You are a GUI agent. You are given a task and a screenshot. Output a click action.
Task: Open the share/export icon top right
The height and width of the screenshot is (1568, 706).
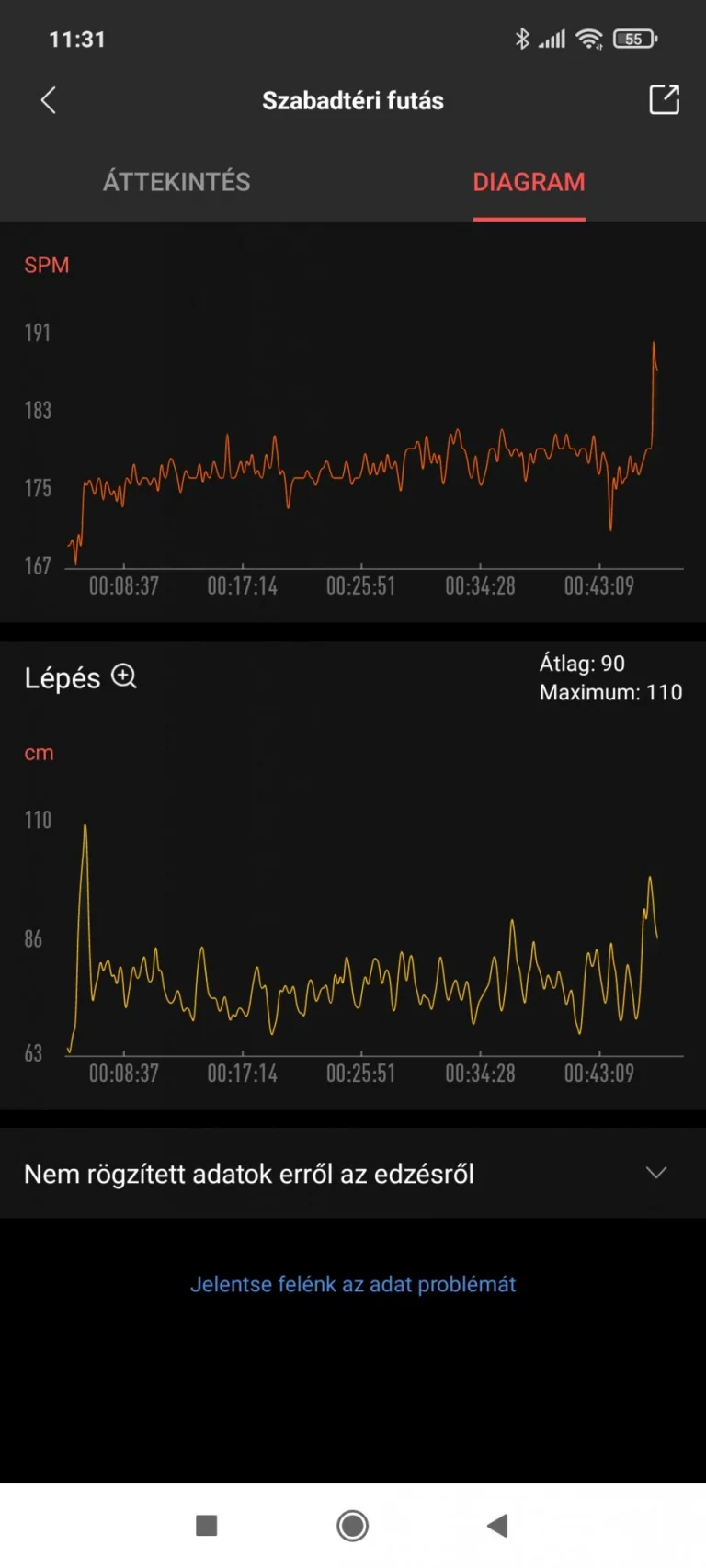[x=663, y=100]
